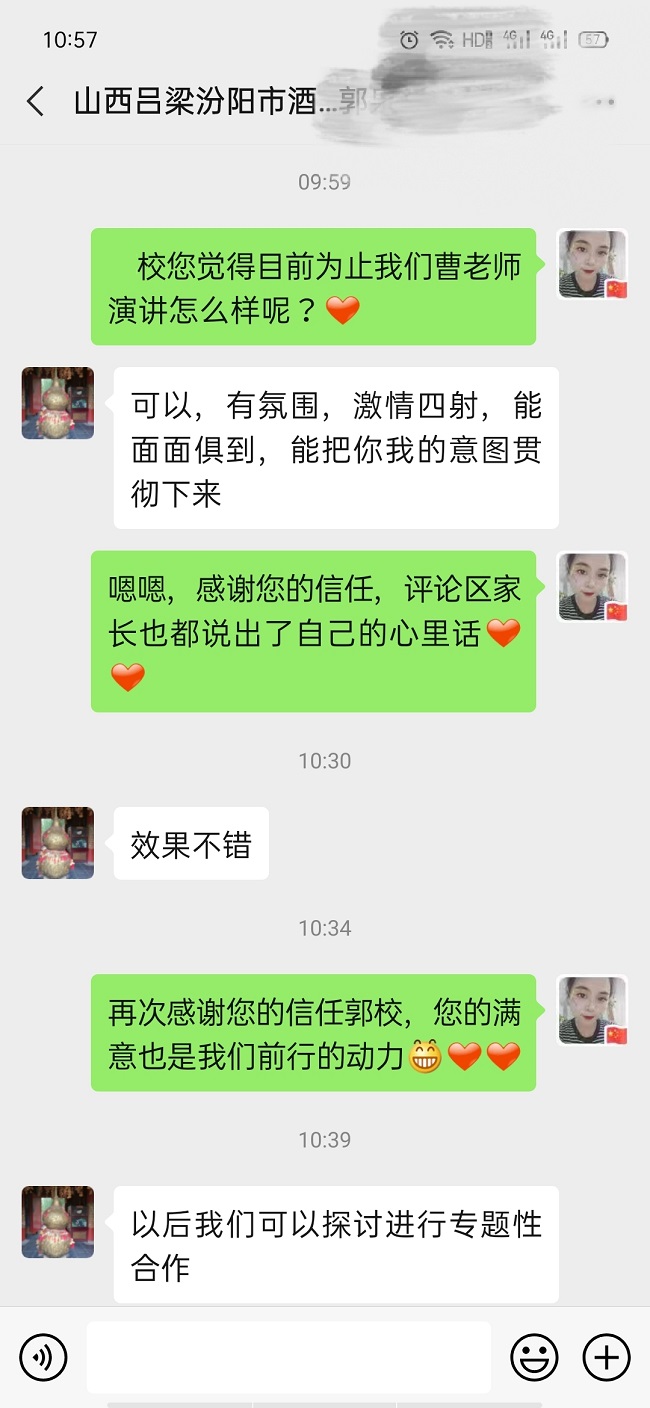Open the plus attachments menu
650x1408 pixels.
point(606,1357)
